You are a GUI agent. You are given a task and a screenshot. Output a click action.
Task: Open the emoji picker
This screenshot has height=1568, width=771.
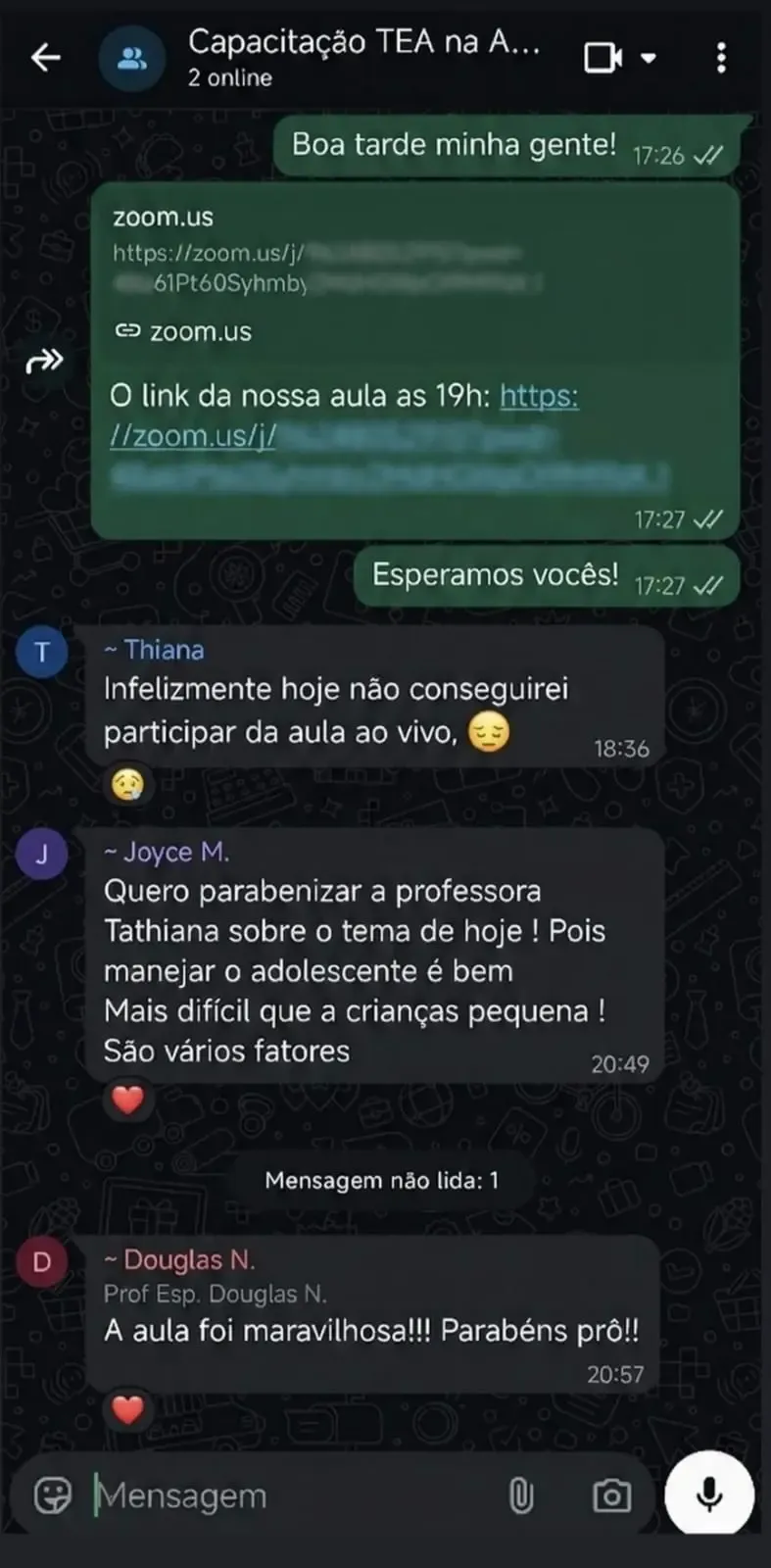click(53, 1495)
